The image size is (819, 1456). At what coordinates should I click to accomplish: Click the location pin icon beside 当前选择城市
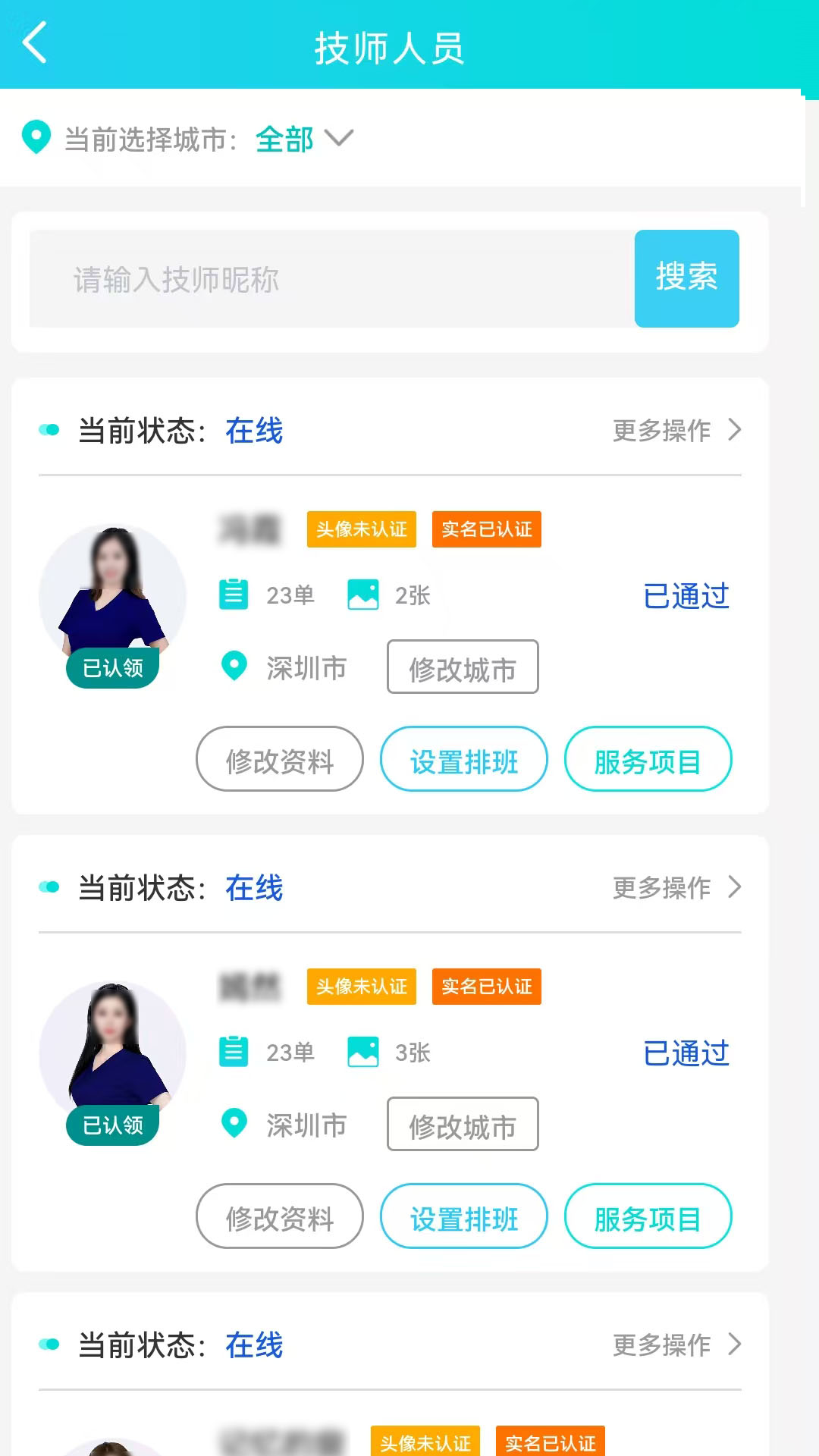click(36, 139)
